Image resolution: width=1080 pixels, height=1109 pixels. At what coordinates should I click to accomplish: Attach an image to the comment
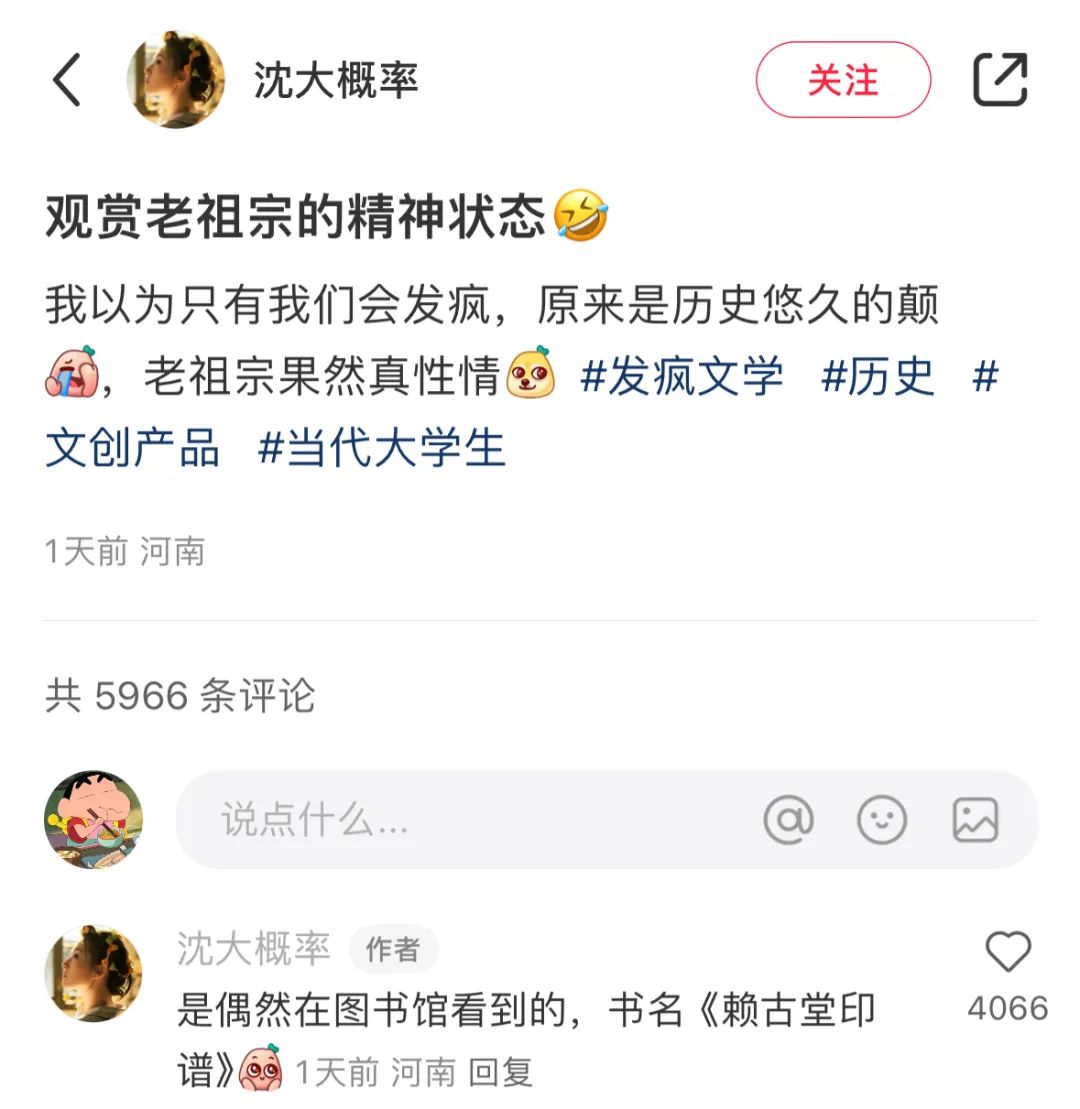tap(974, 820)
